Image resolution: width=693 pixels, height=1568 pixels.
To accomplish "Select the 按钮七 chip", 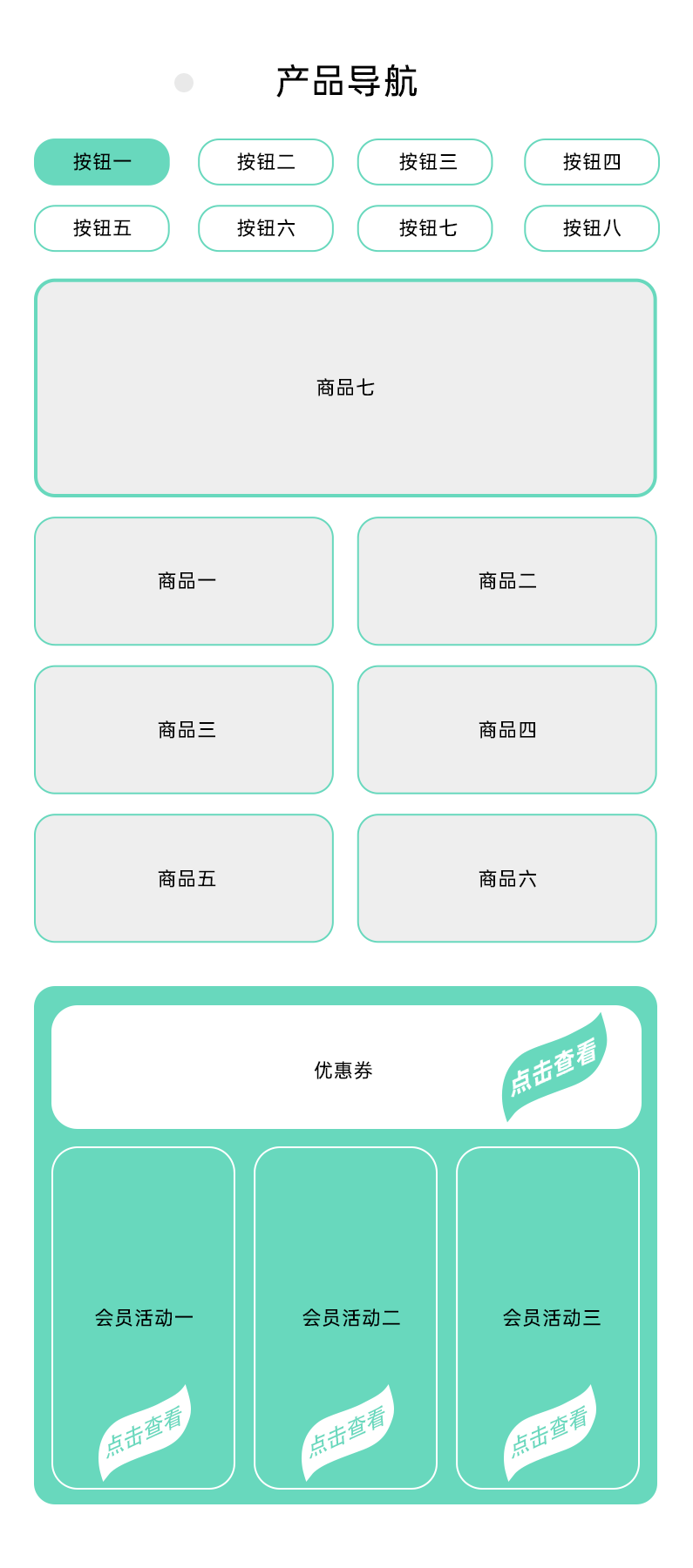I will [x=425, y=228].
